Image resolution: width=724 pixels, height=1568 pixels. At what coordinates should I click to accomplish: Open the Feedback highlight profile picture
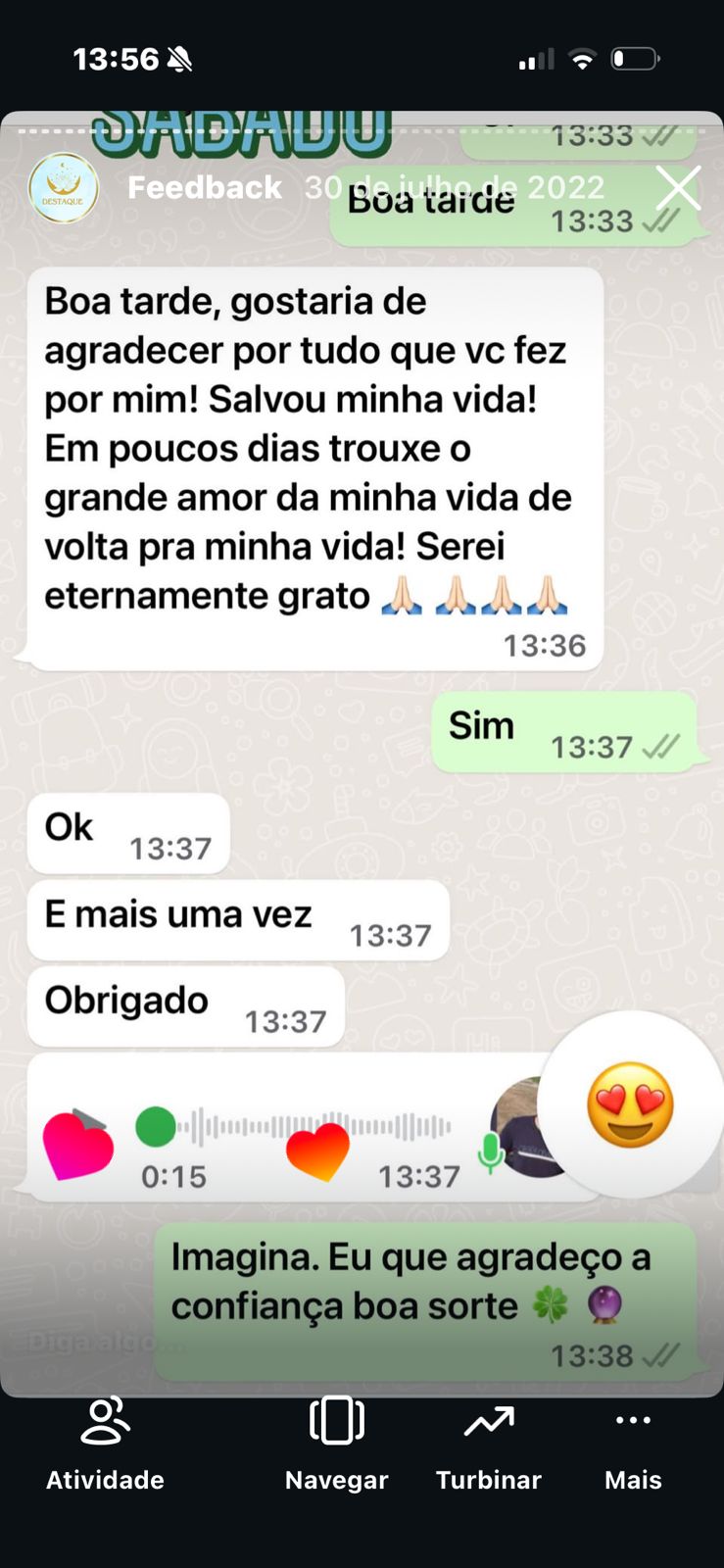click(64, 188)
